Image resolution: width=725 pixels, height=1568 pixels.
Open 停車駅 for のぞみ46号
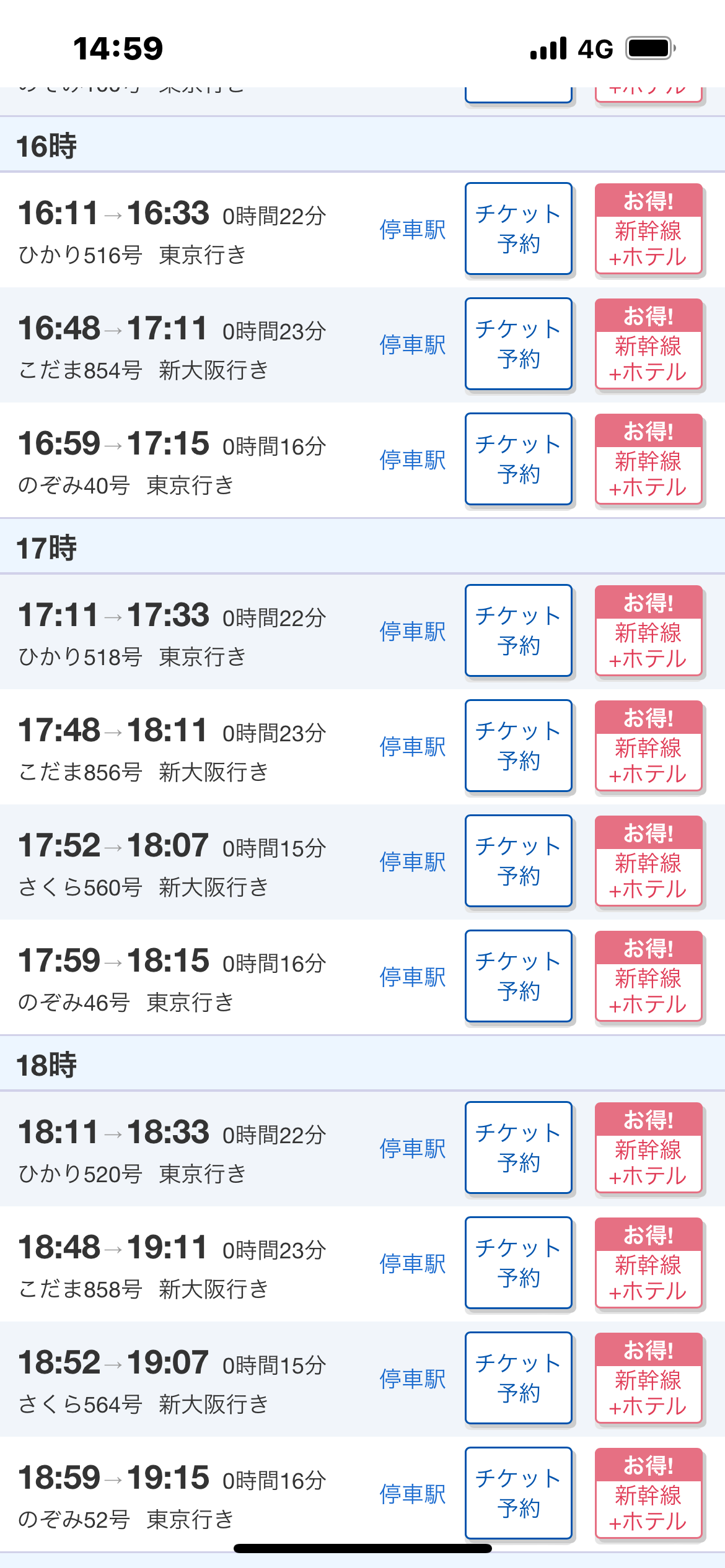tap(413, 977)
